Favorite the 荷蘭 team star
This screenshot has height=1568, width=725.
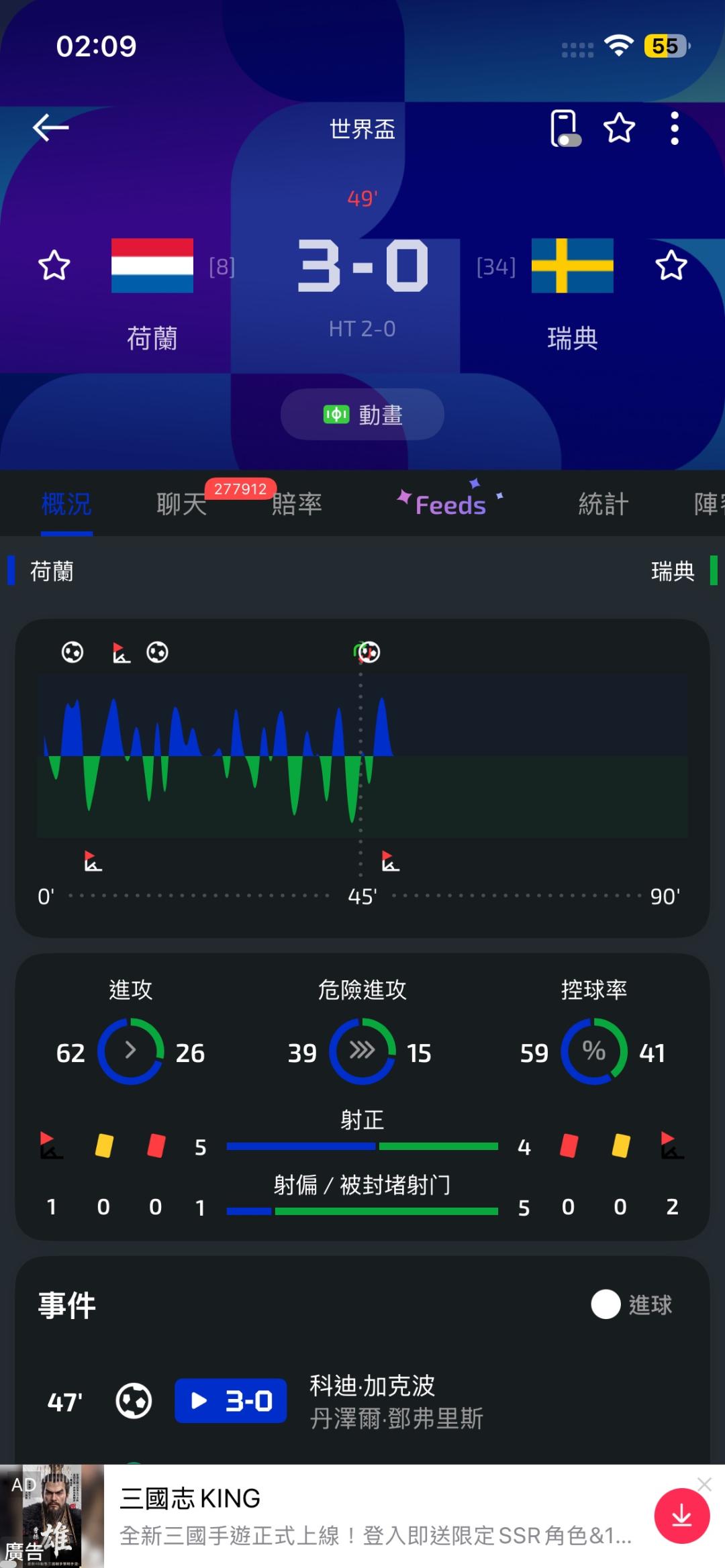tap(54, 265)
